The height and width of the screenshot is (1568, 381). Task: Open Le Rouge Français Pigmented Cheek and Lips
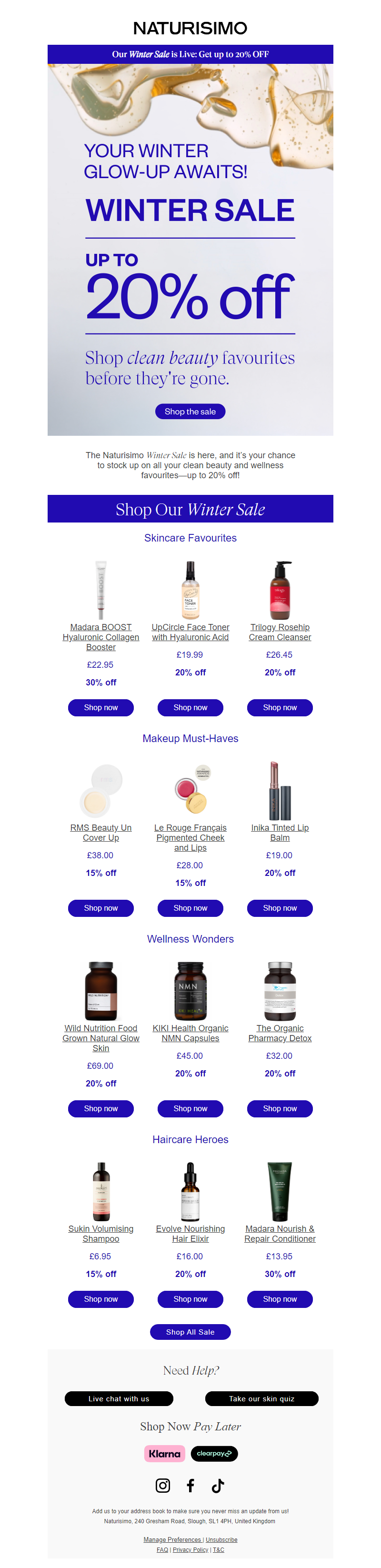click(190, 837)
